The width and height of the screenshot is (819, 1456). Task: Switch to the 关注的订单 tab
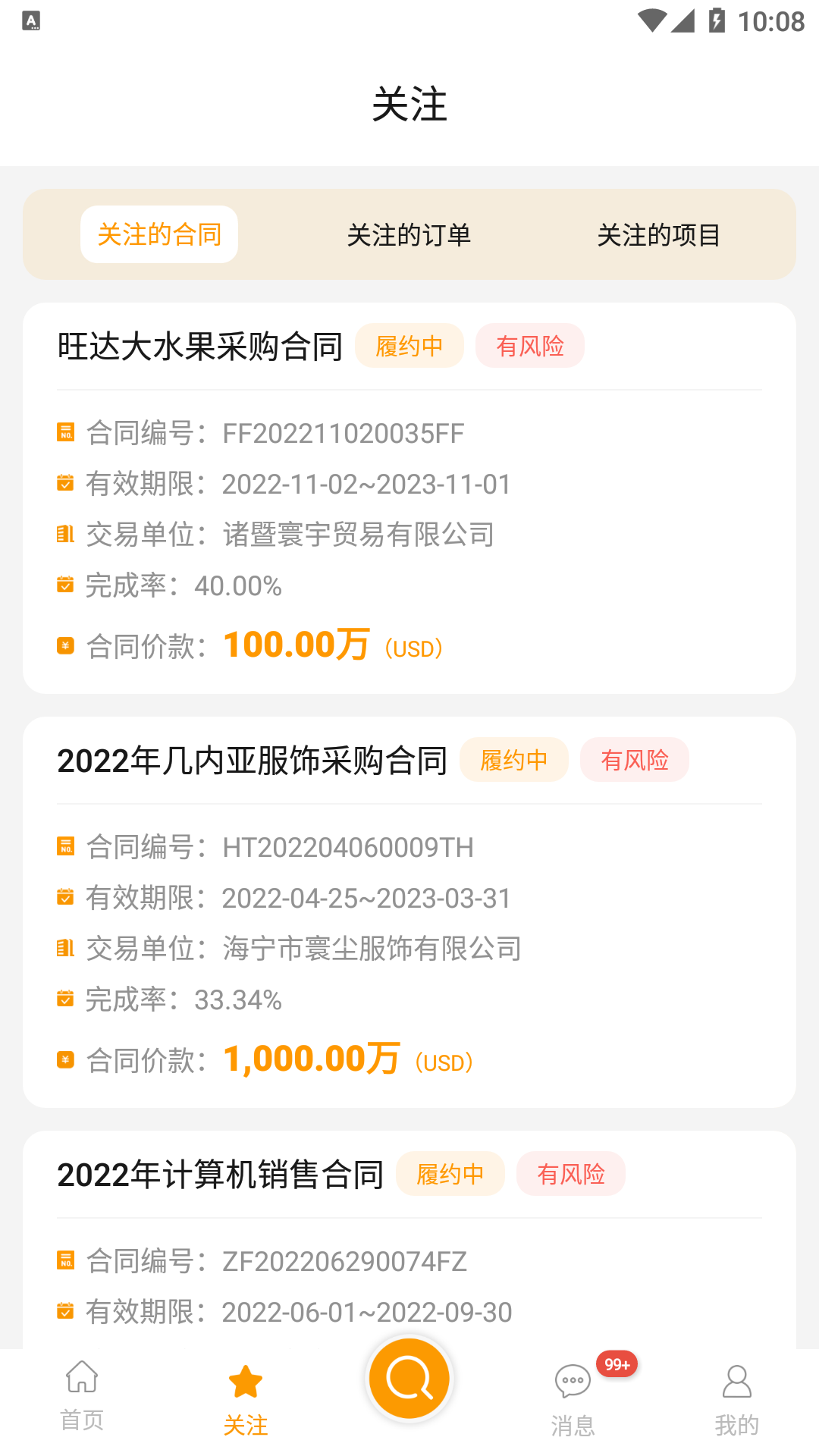click(x=409, y=235)
